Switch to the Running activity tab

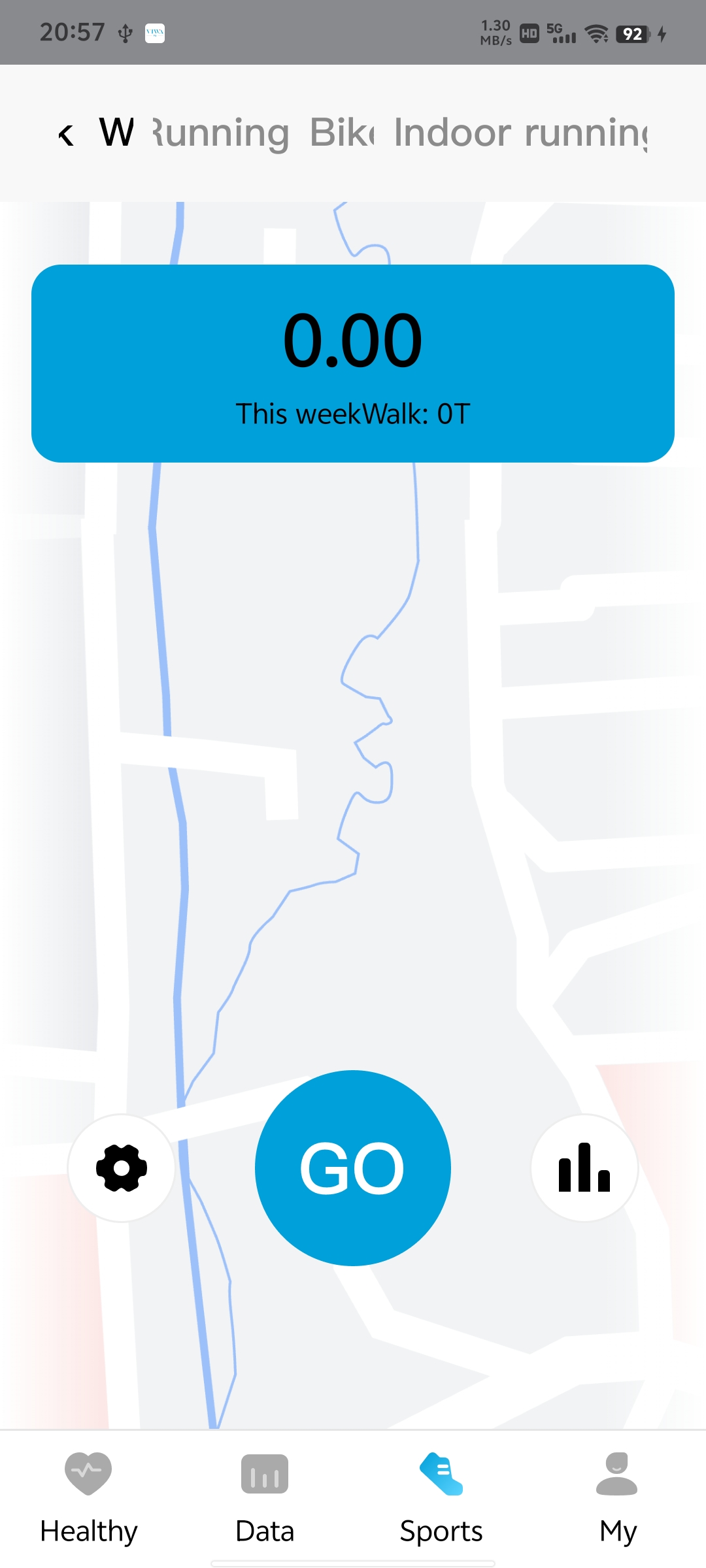click(221, 133)
